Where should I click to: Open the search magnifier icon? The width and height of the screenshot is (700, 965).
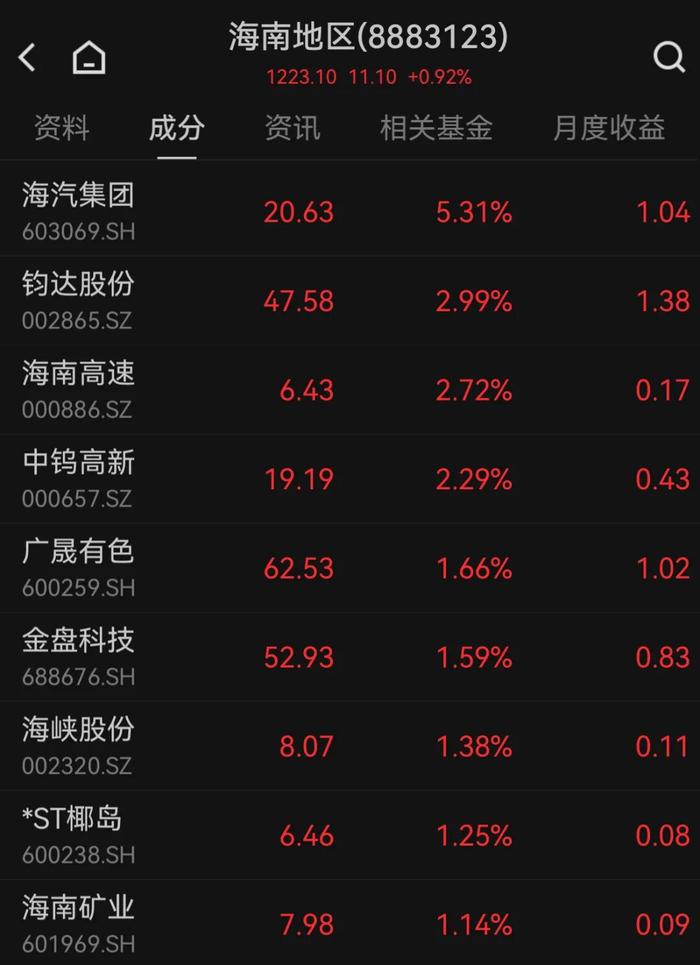click(x=668, y=58)
